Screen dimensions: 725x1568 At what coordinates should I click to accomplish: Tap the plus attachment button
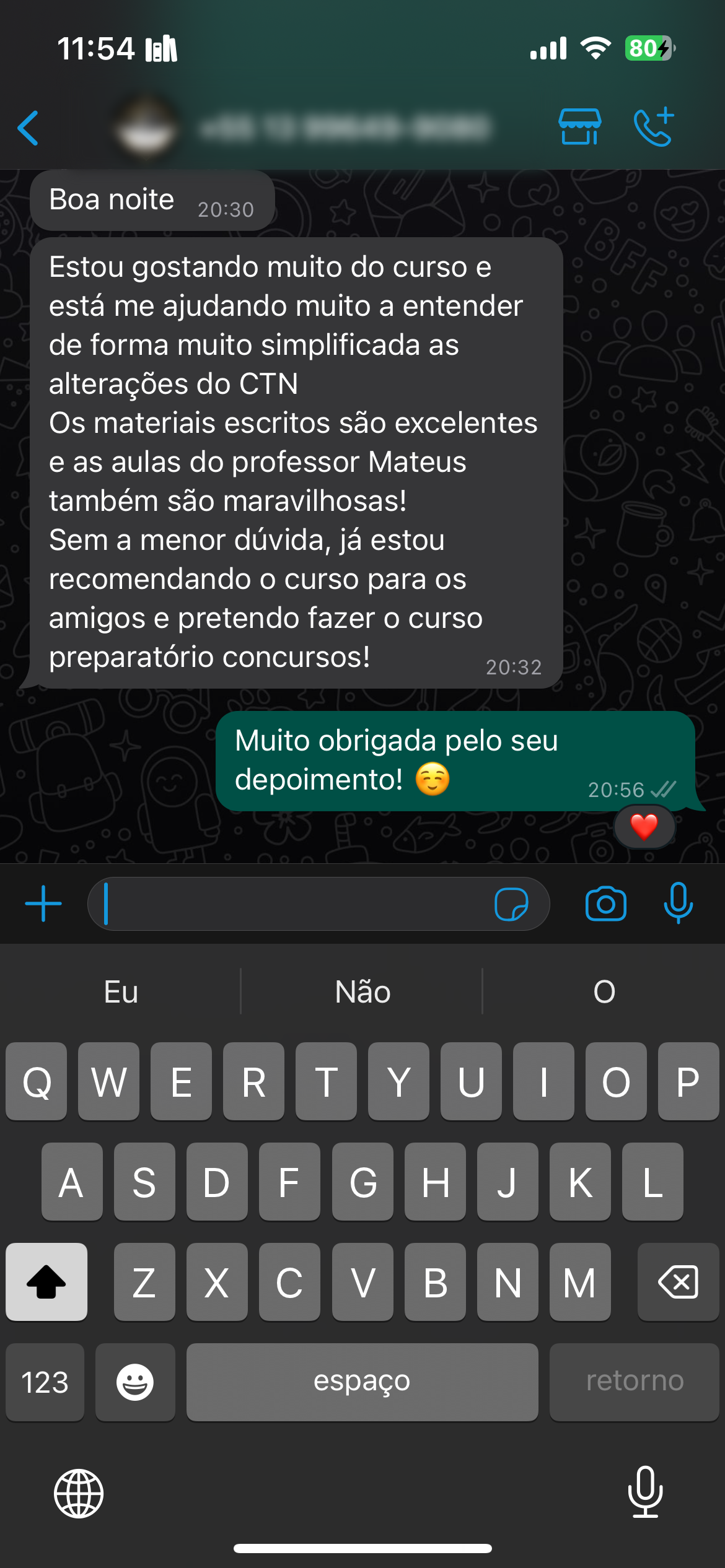pyautogui.click(x=43, y=904)
